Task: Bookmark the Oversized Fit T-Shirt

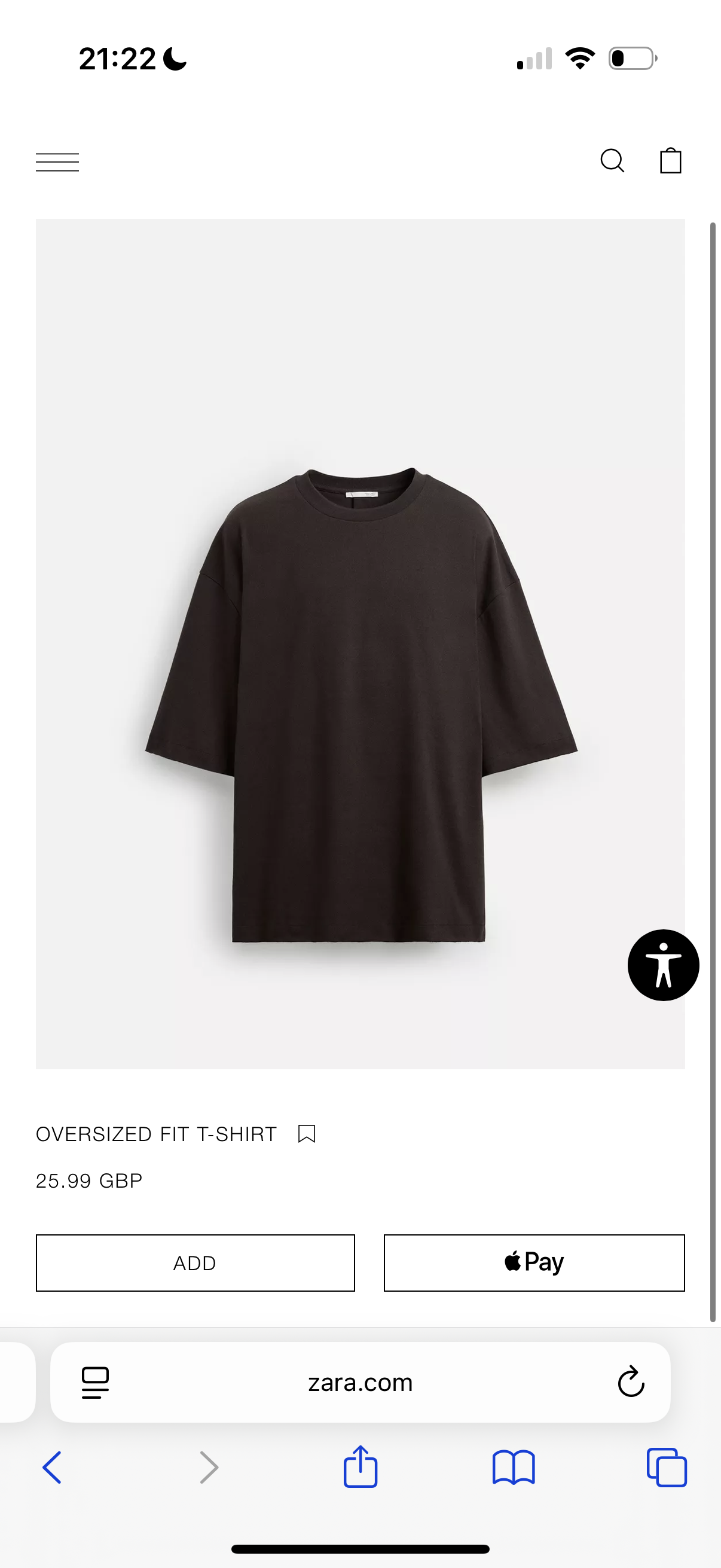Action: [307, 1133]
